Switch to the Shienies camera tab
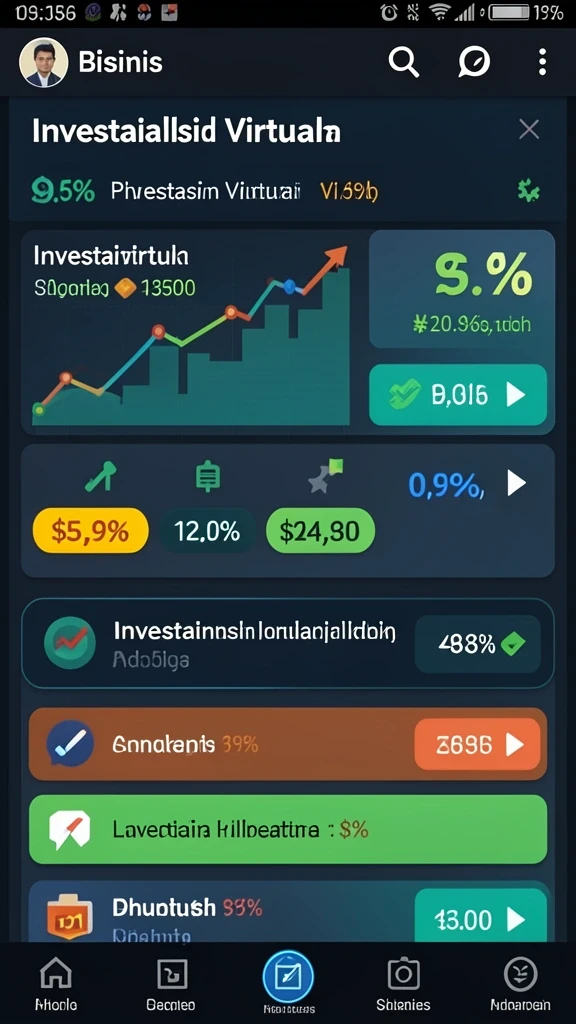The image size is (576, 1024). (403, 984)
